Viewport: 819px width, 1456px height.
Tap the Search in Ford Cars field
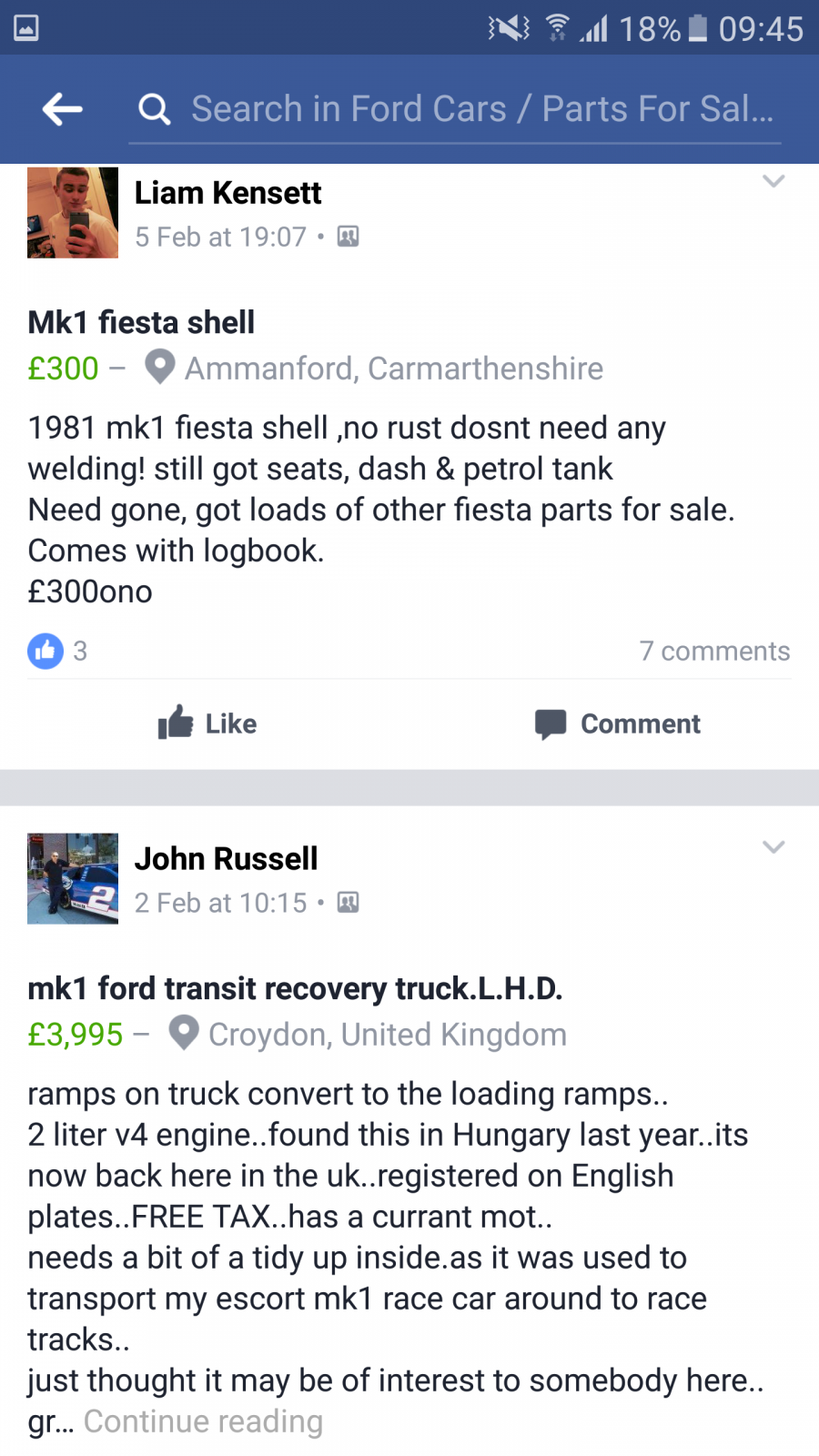[455, 109]
